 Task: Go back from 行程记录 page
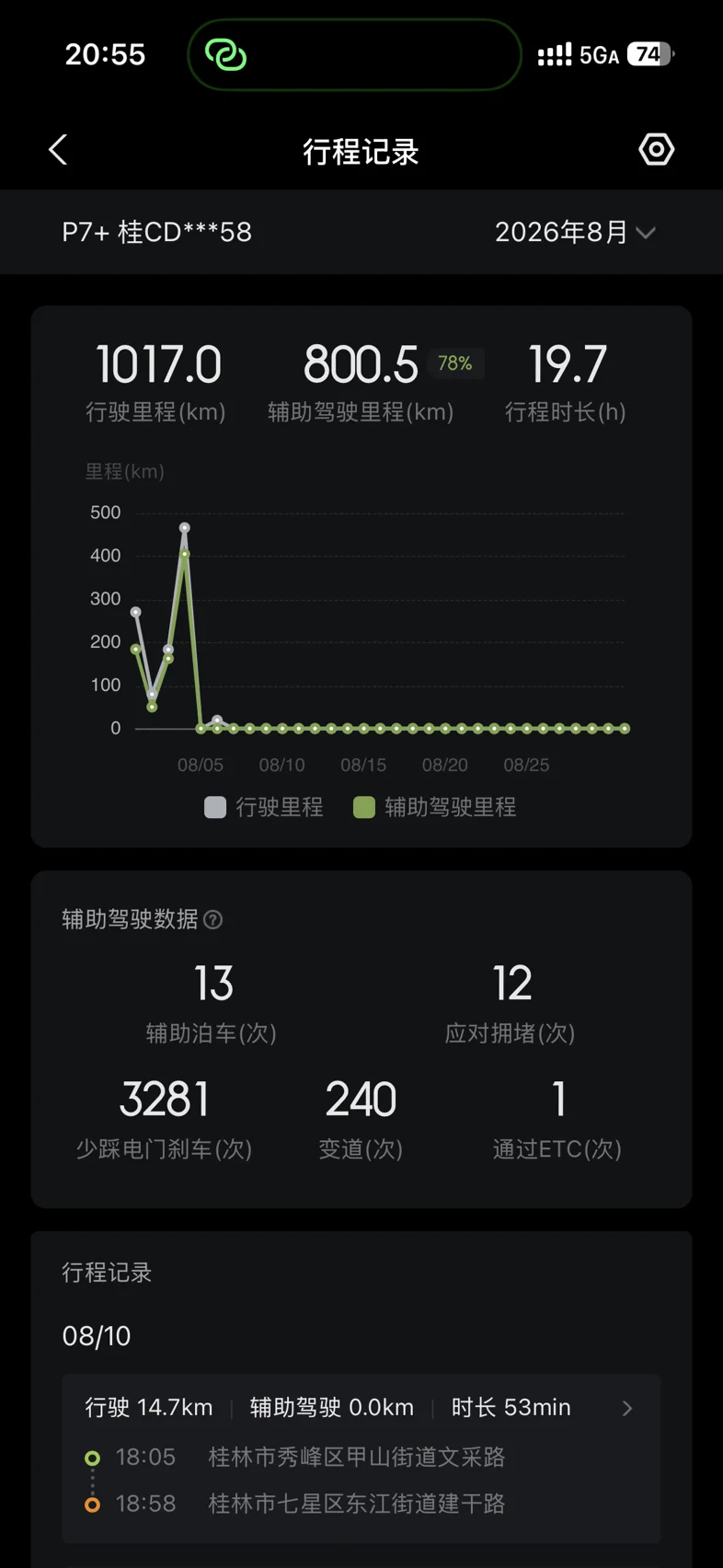pyautogui.click(x=58, y=150)
